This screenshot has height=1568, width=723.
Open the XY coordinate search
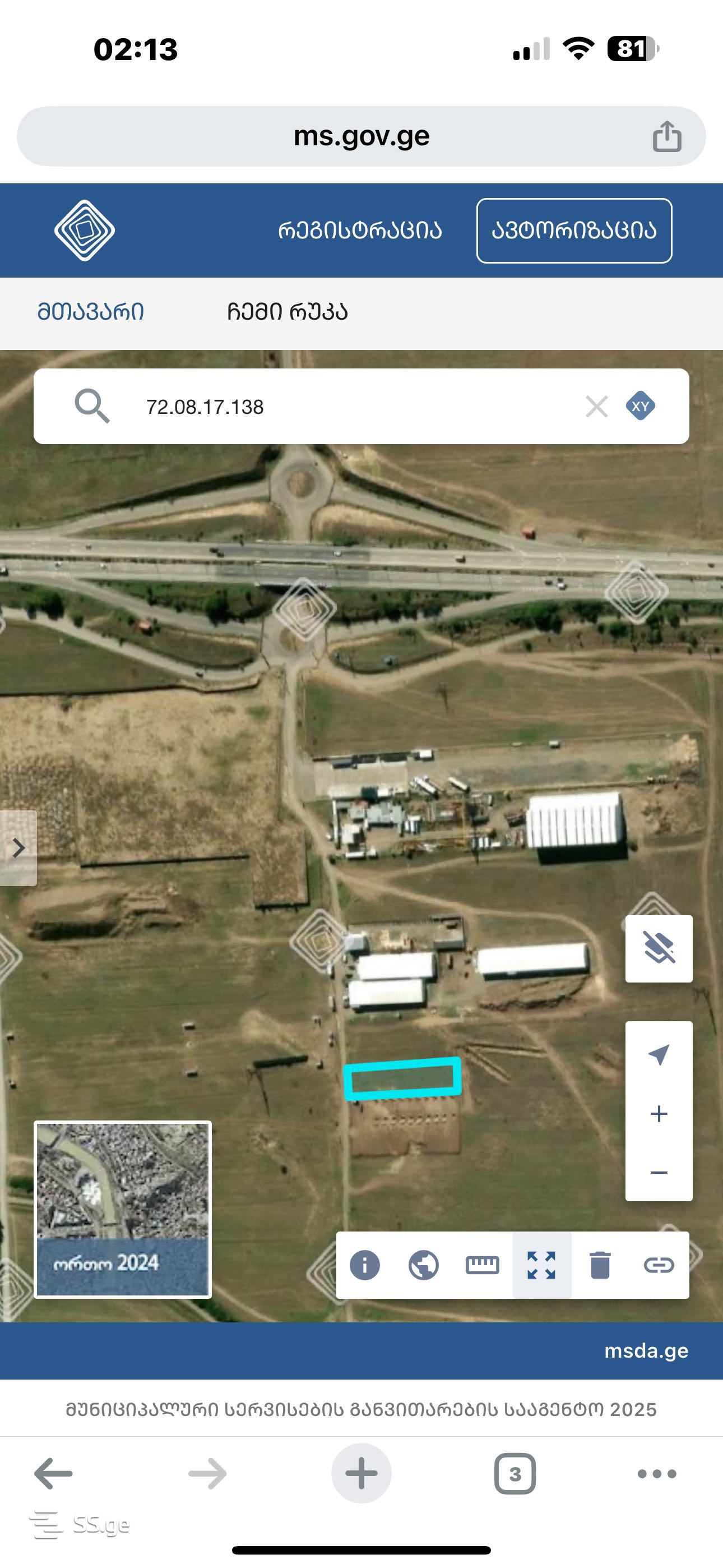(640, 407)
